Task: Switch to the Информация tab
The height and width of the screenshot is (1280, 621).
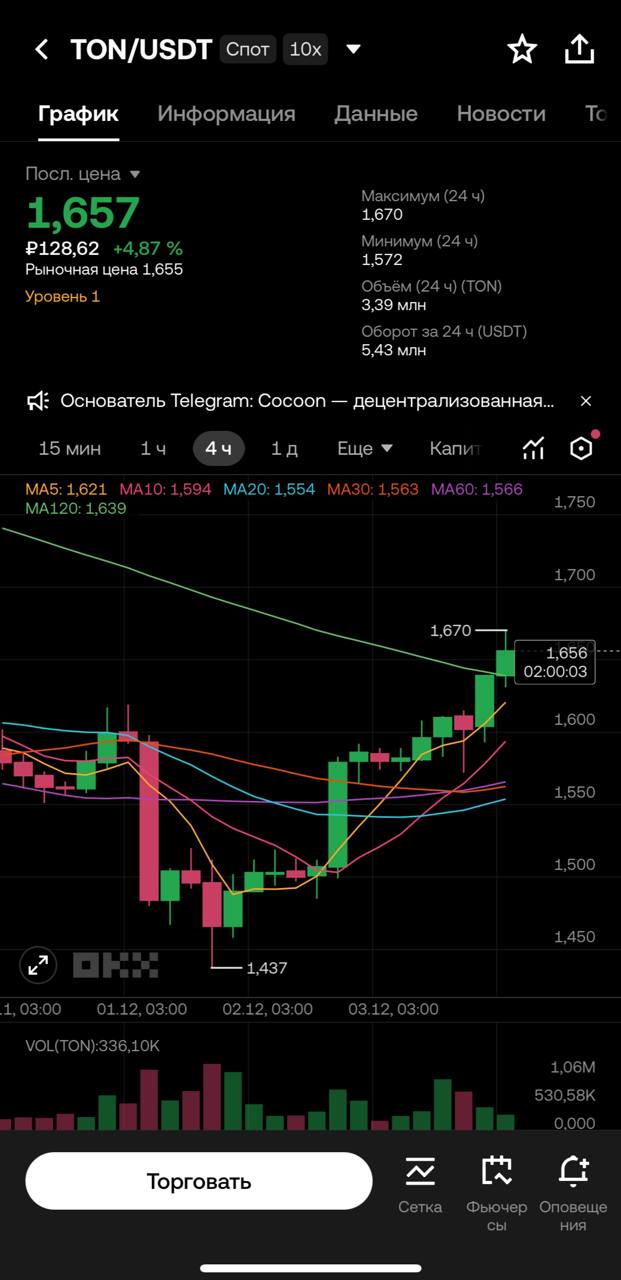Action: coord(226,113)
